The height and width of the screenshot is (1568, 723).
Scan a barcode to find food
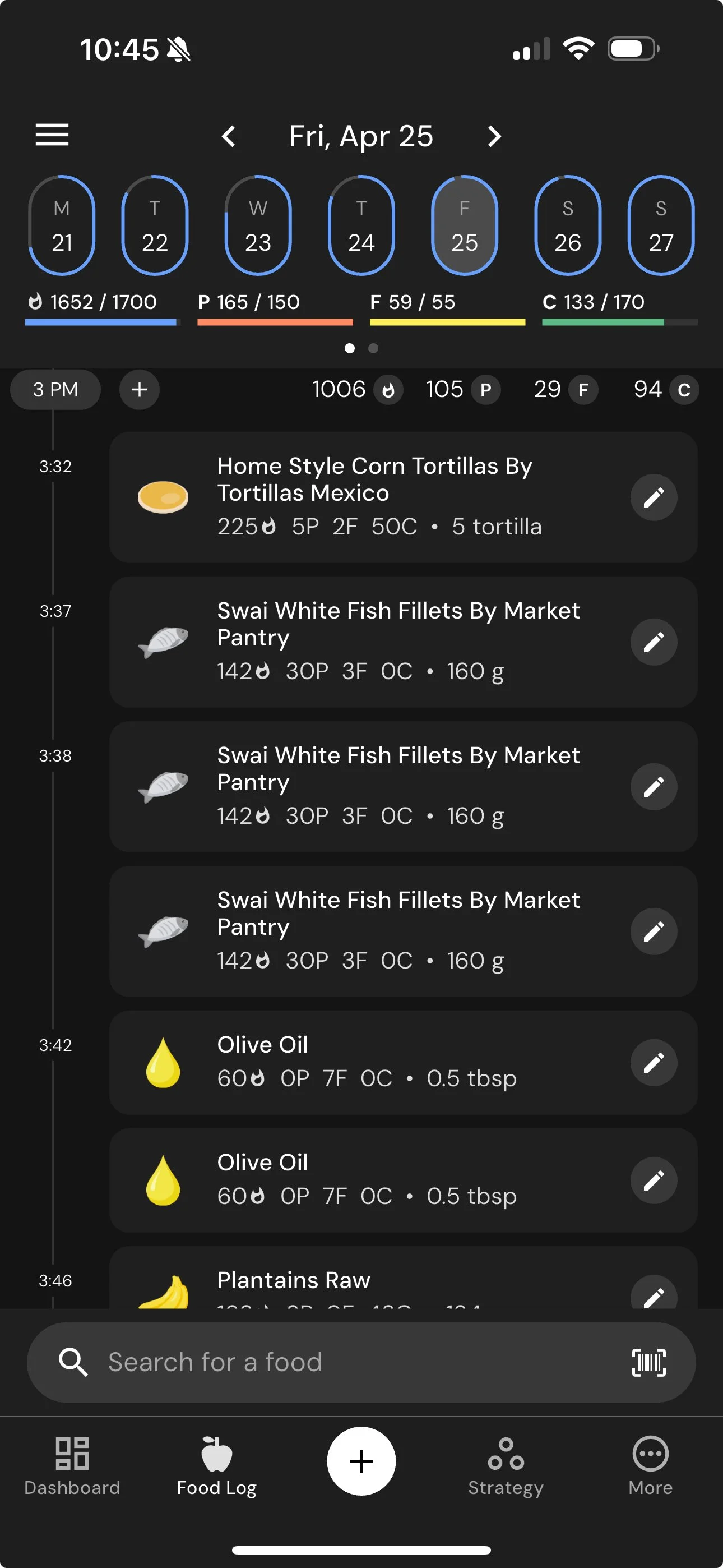pyautogui.click(x=649, y=1362)
